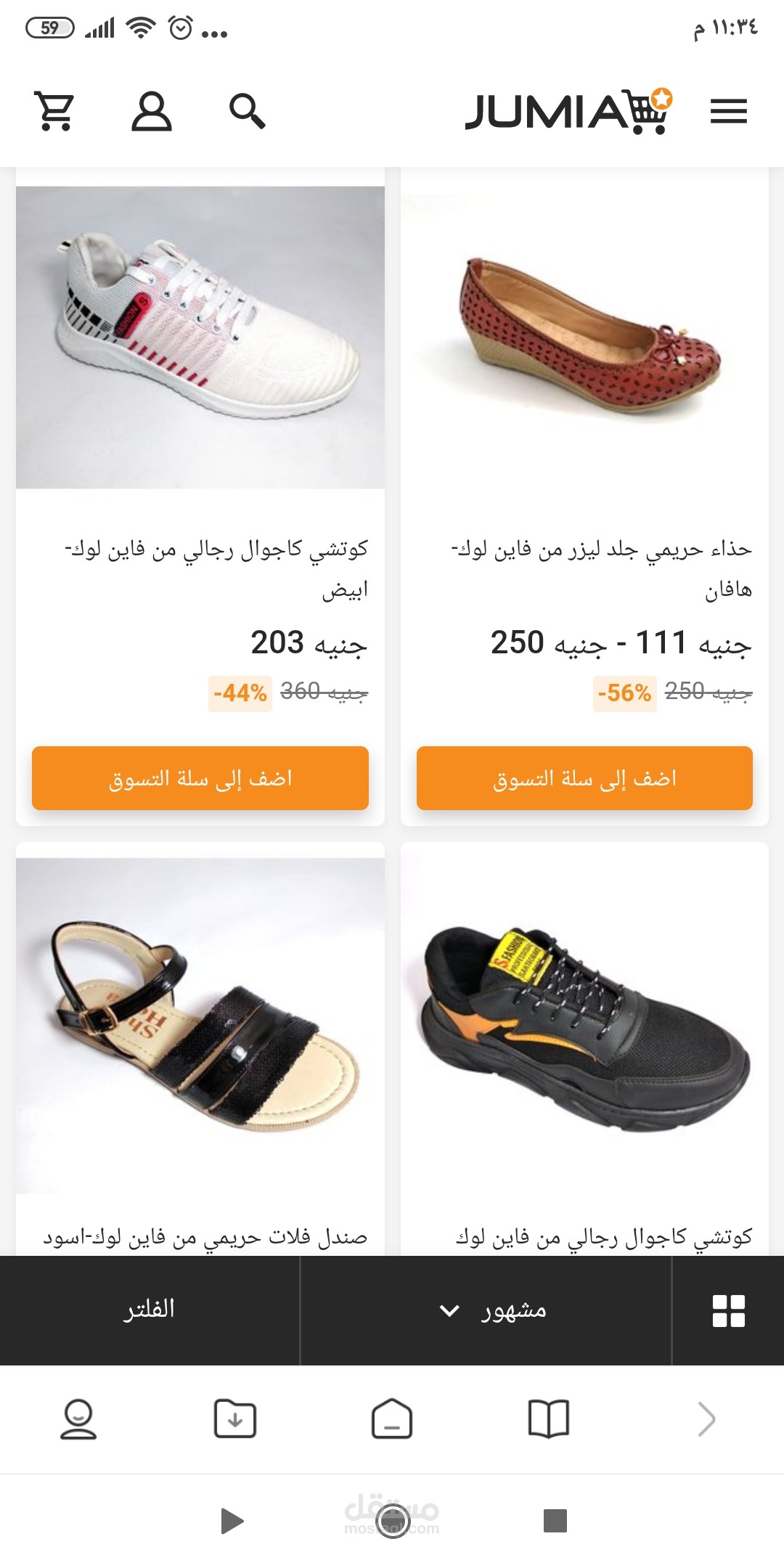The width and height of the screenshot is (784, 1568).
Task: Open the black women's flat sandal product
Action: [x=200, y=1024]
